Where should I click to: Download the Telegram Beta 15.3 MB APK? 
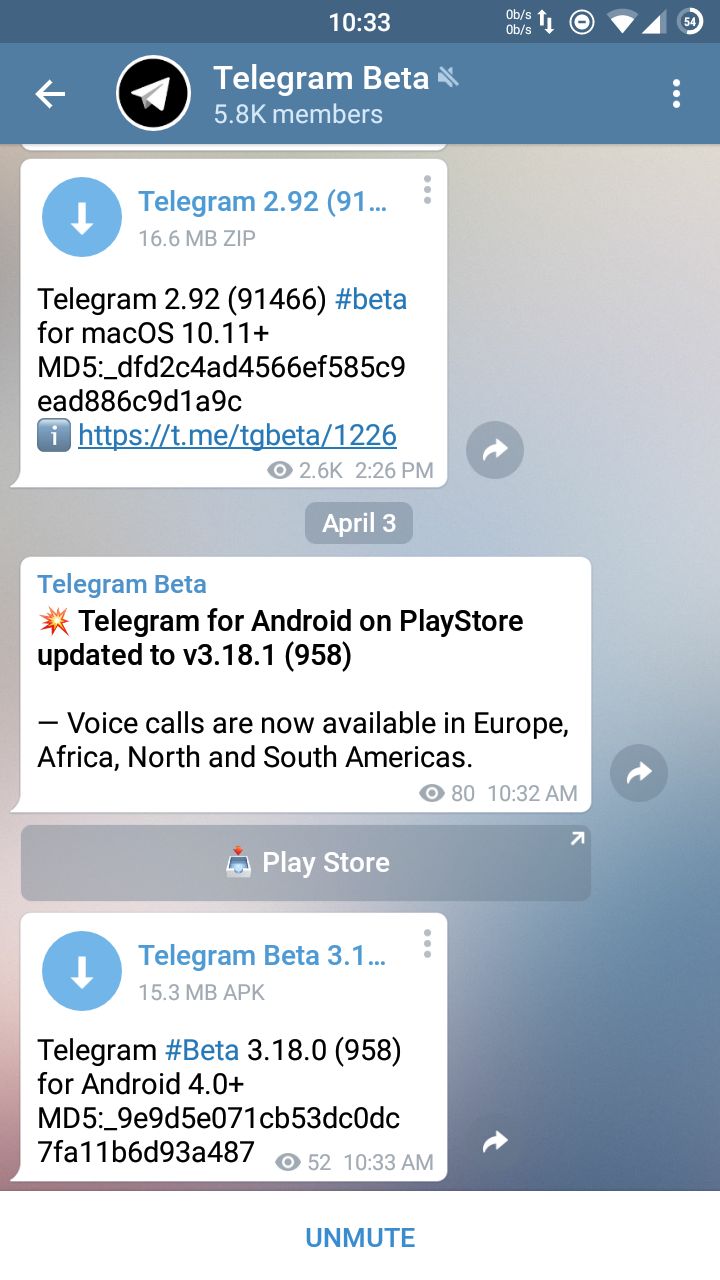coord(82,971)
